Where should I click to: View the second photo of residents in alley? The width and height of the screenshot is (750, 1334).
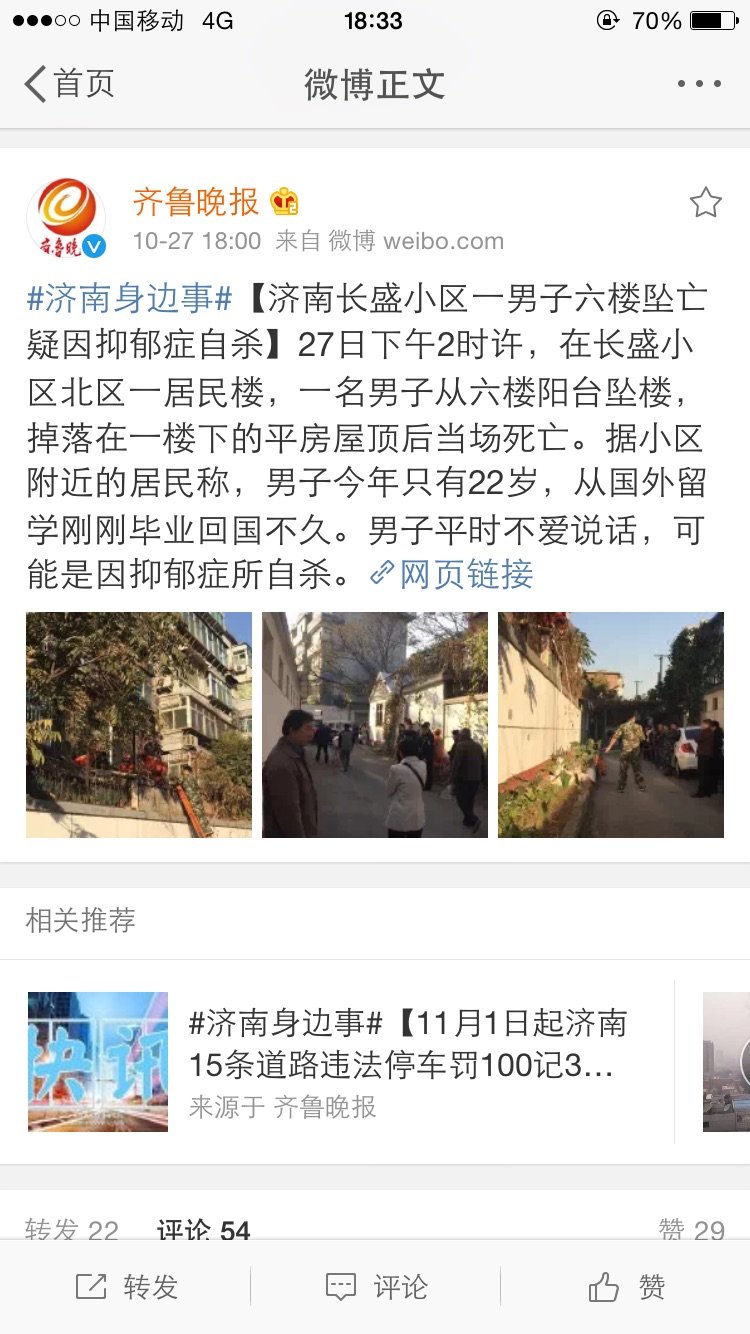click(375, 725)
